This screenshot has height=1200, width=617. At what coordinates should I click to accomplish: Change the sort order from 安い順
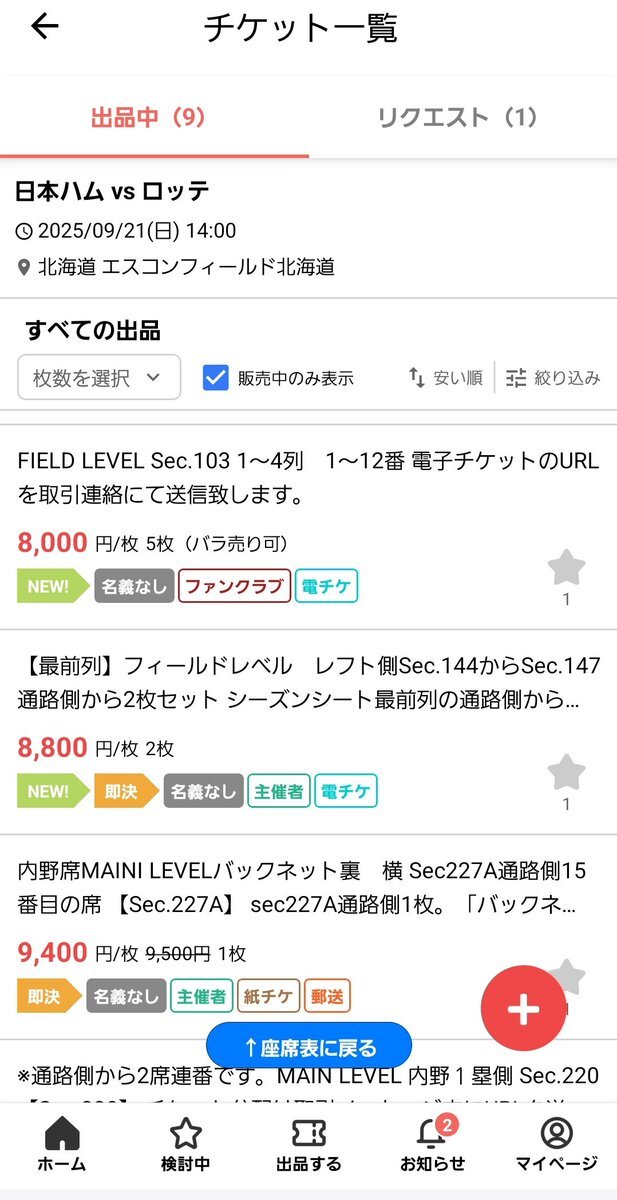tap(445, 377)
